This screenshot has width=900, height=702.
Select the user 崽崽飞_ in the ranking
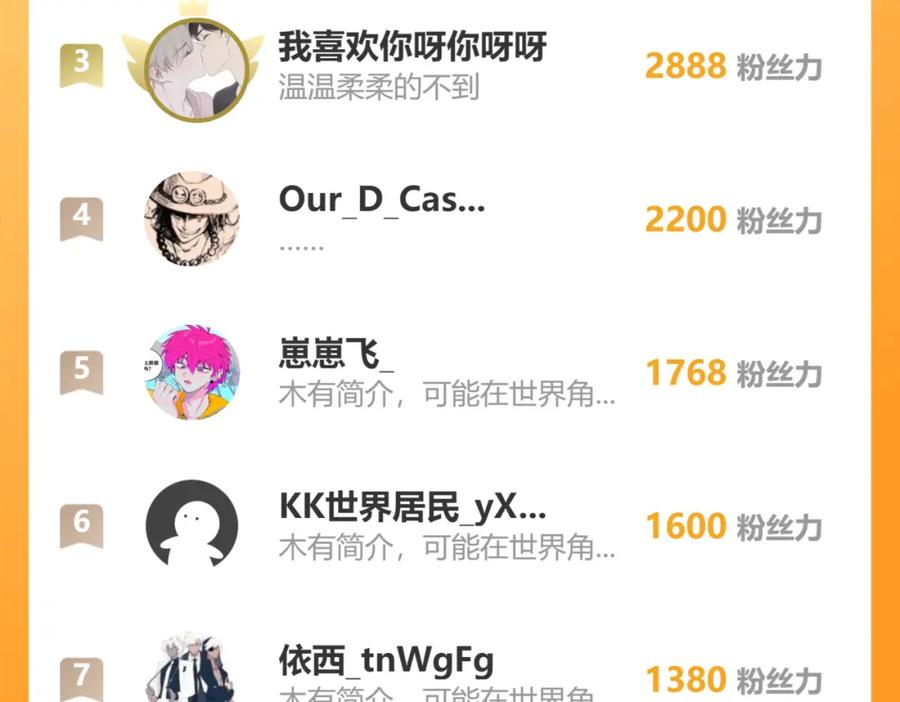(x=336, y=354)
